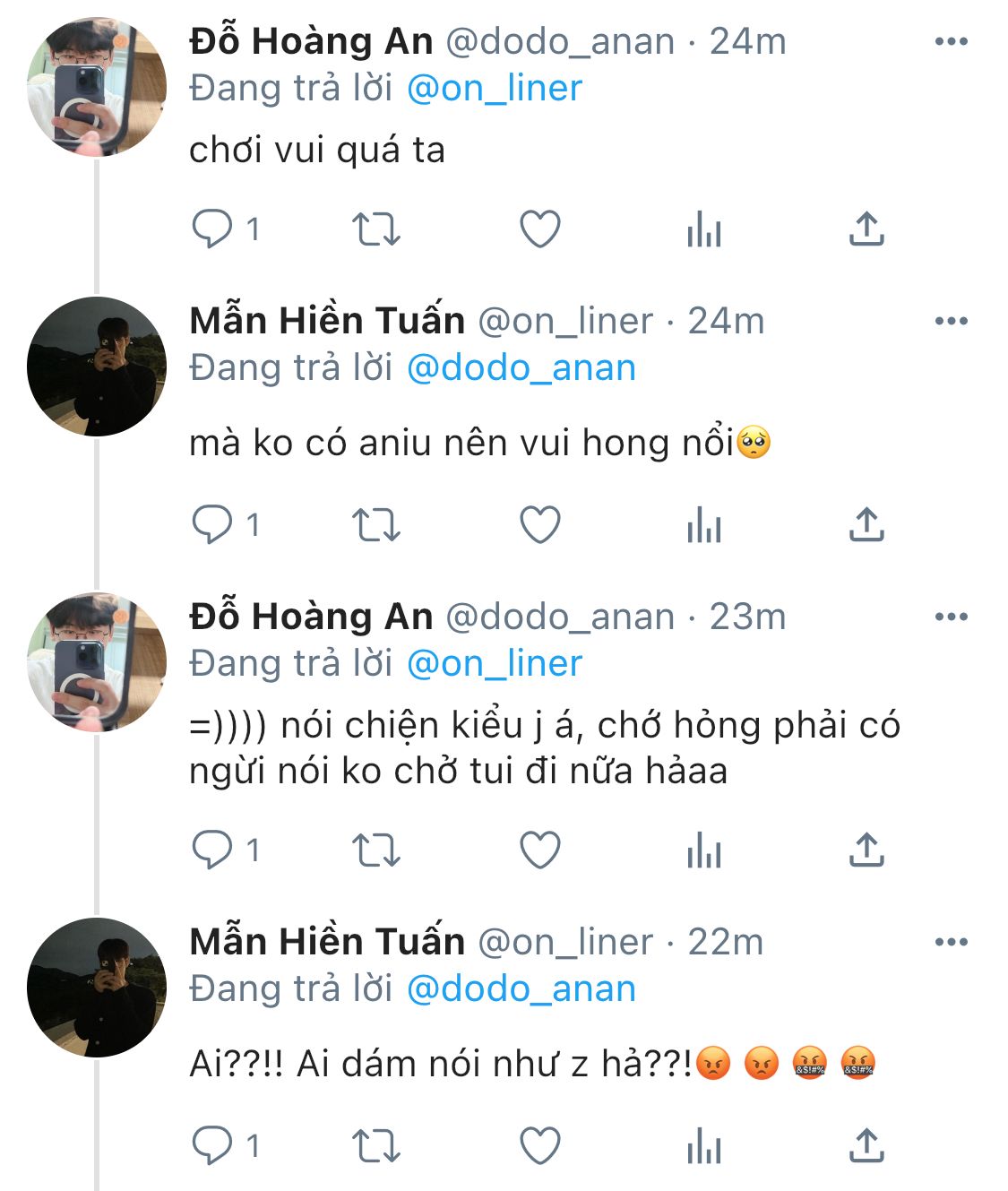Screen dimensions: 1008x1191
Task: Like the tweet "chơi vui quá ta"
Action: coord(540,229)
